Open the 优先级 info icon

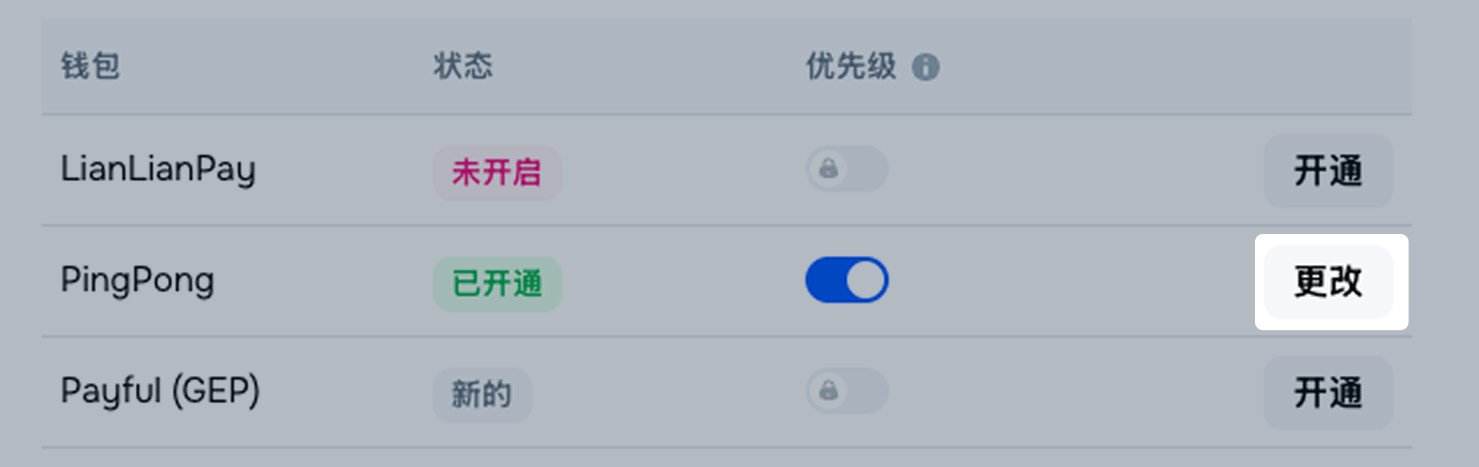(x=926, y=68)
